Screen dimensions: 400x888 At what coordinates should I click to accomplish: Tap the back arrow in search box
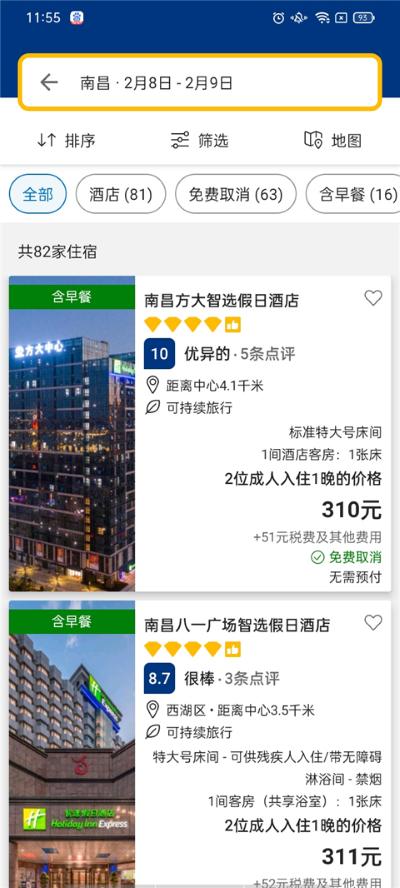tap(49, 83)
